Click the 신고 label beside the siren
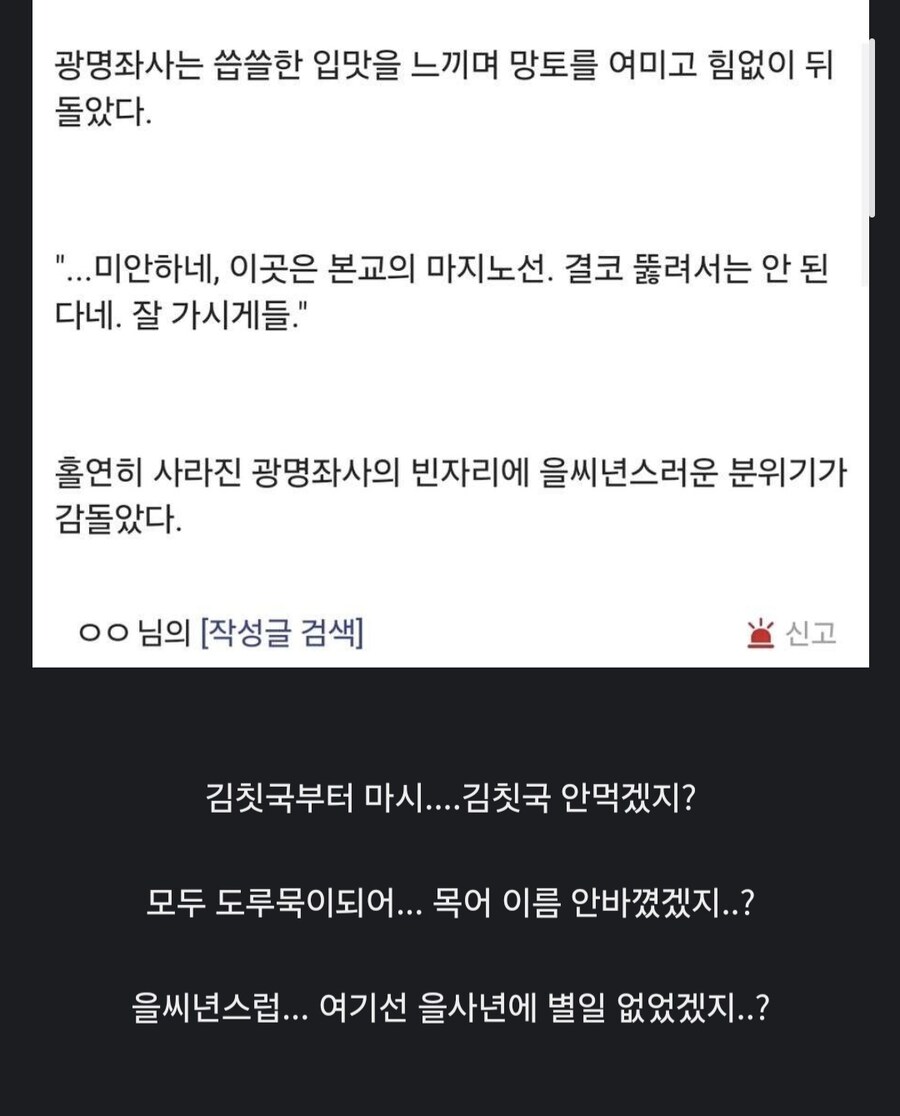The width and height of the screenshot is (900, 1116). (812, 631)
